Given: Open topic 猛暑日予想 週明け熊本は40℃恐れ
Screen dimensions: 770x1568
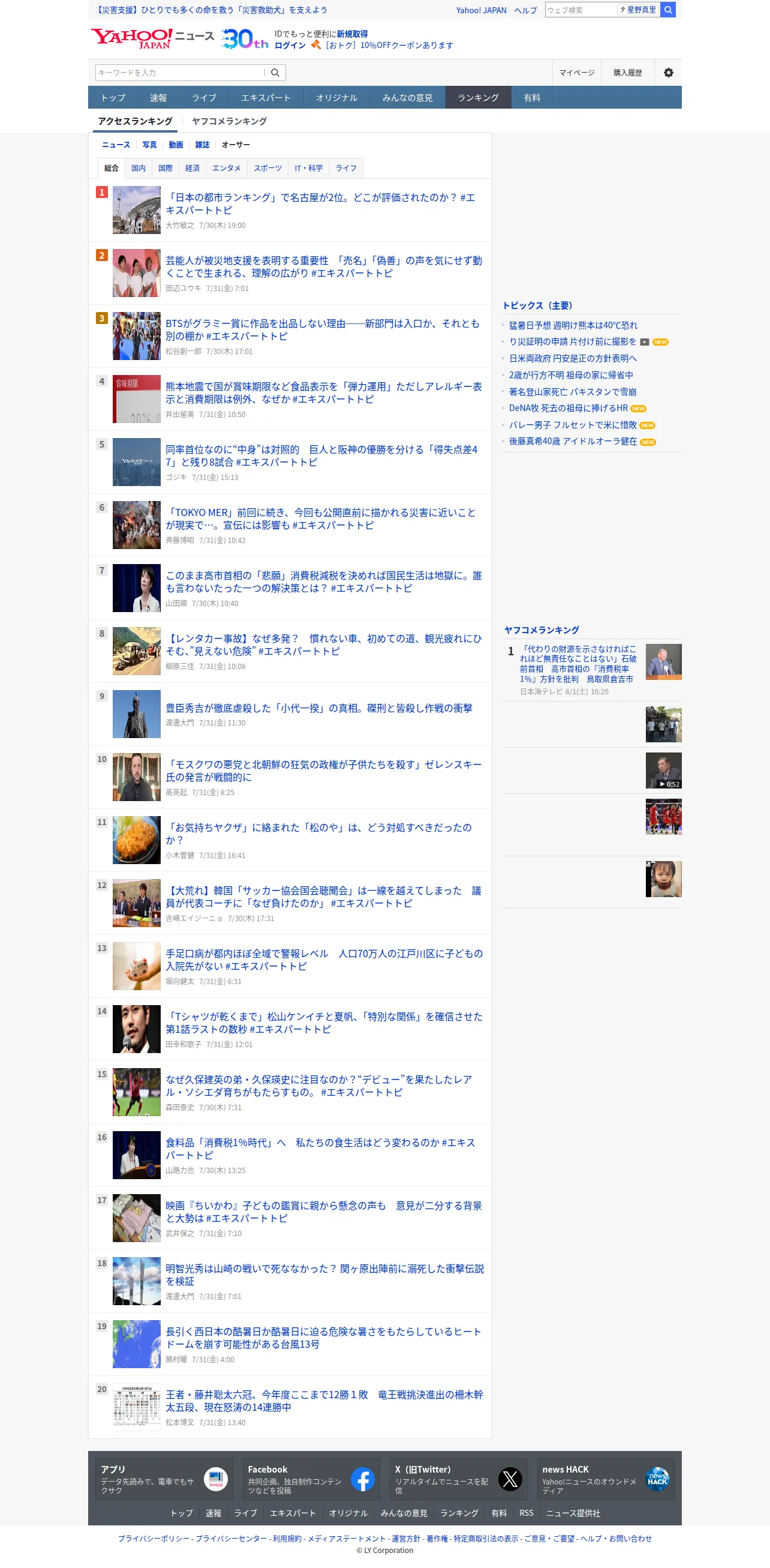Looking at the screenshot, I should tap(573, 325).
